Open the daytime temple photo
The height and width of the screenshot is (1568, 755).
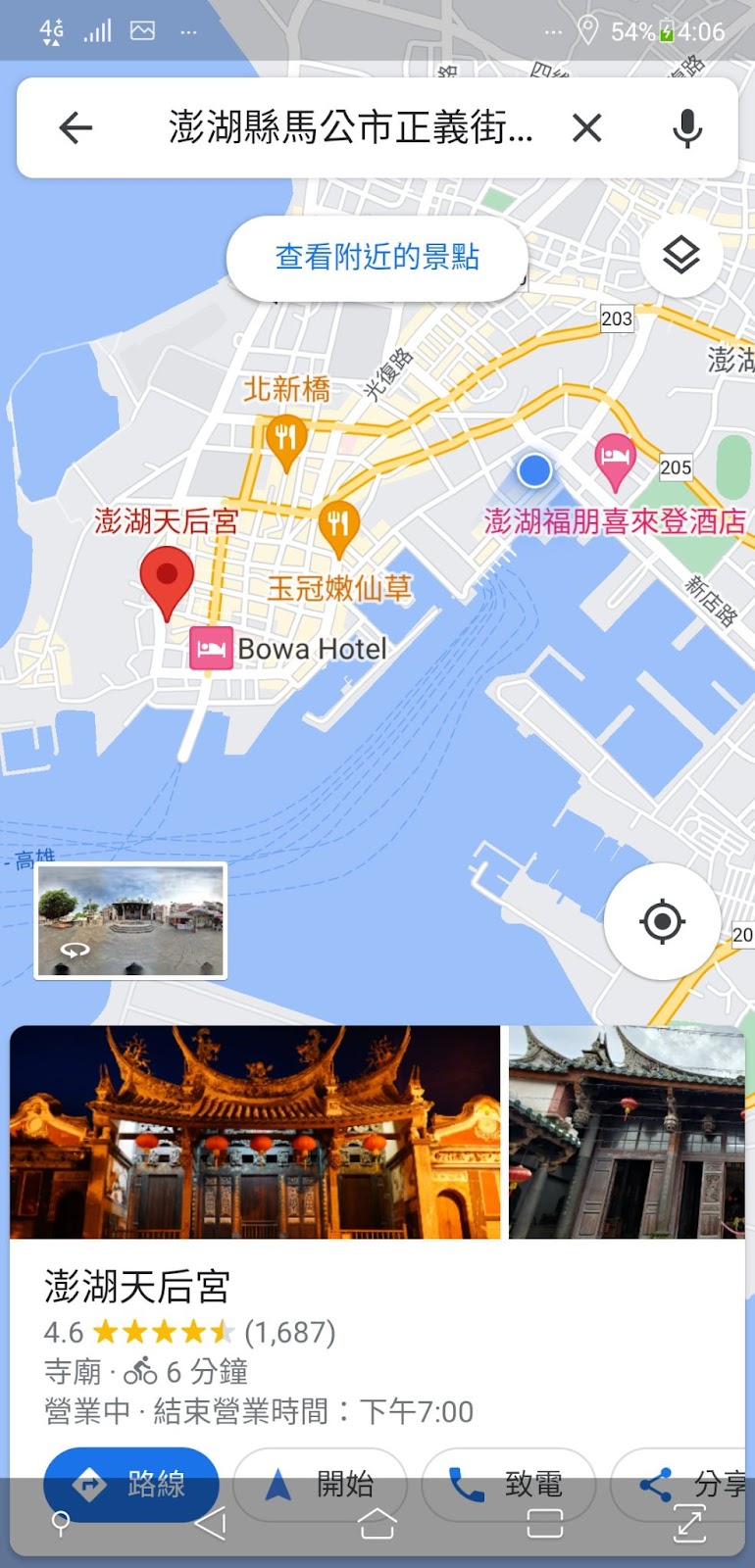(628, 1132)
